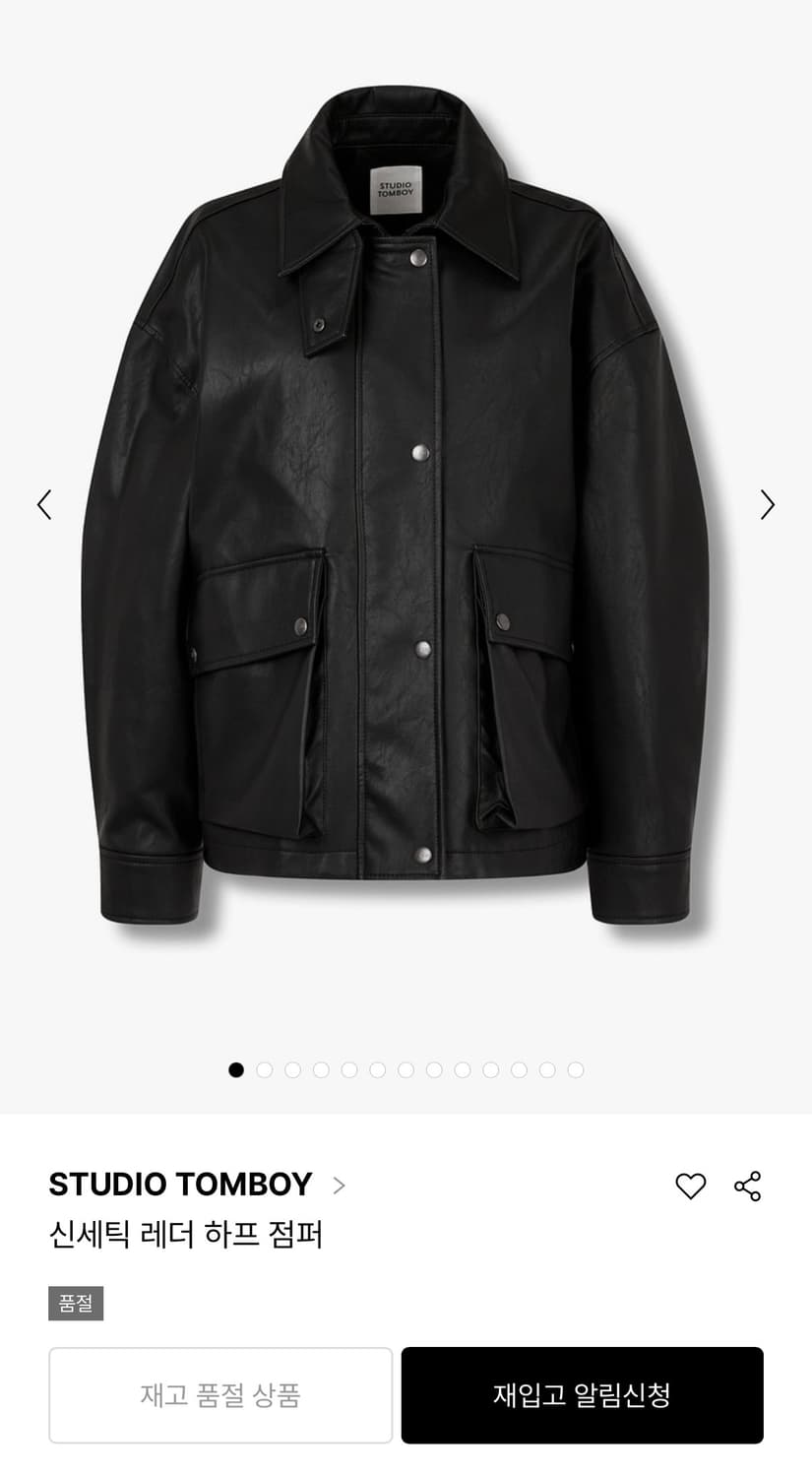Tap the 재고 품절 상품 button
This screenshot has height=1477, width=812.
tap(220, 1394)
